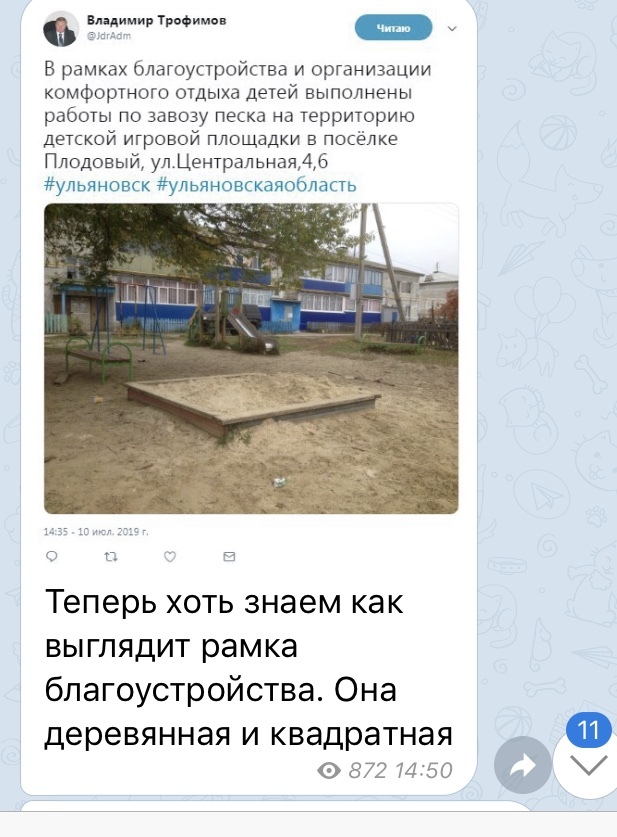Forward this post with the share arrow
The height and width of the screenshot is (837, 617).
coord(522,766)
